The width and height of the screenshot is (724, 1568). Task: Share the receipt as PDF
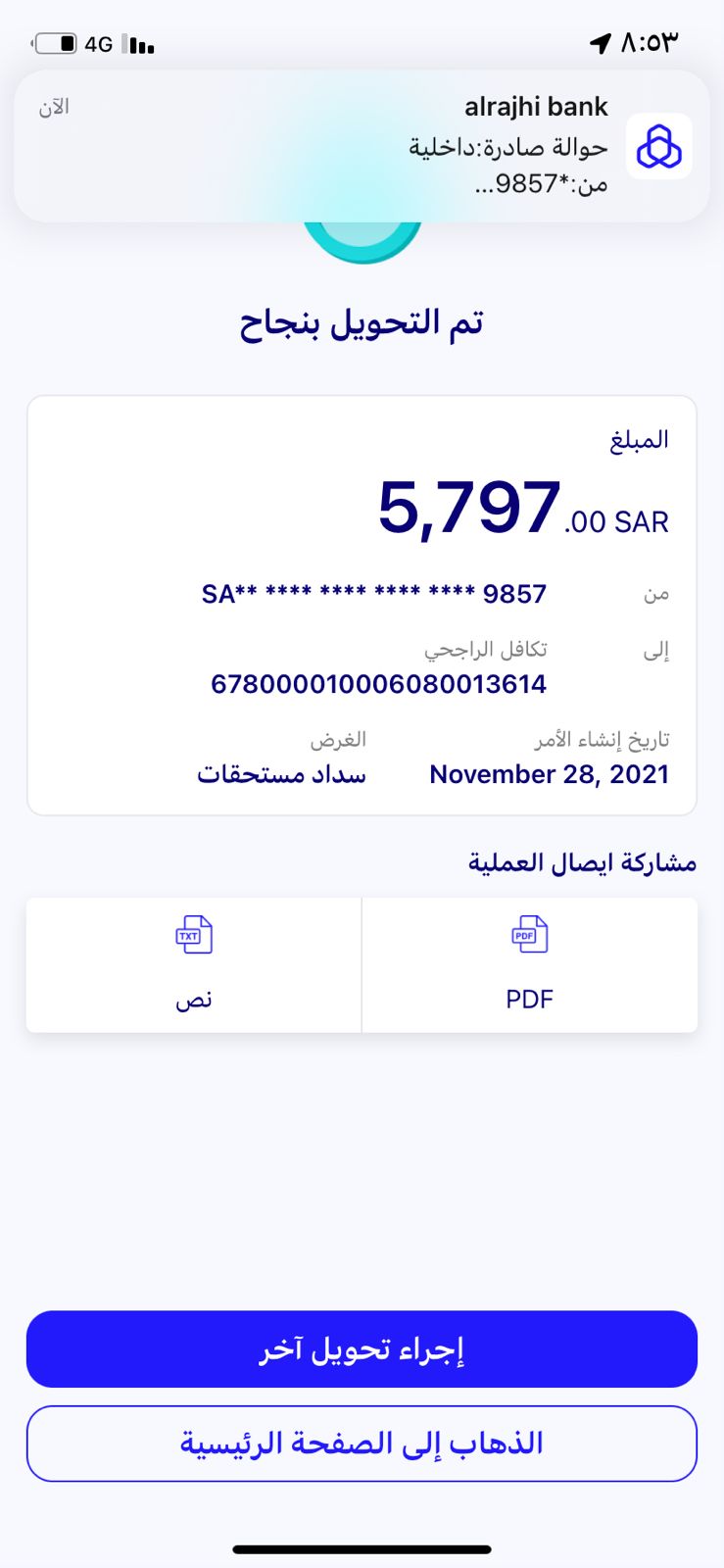[x=529, y=964]
